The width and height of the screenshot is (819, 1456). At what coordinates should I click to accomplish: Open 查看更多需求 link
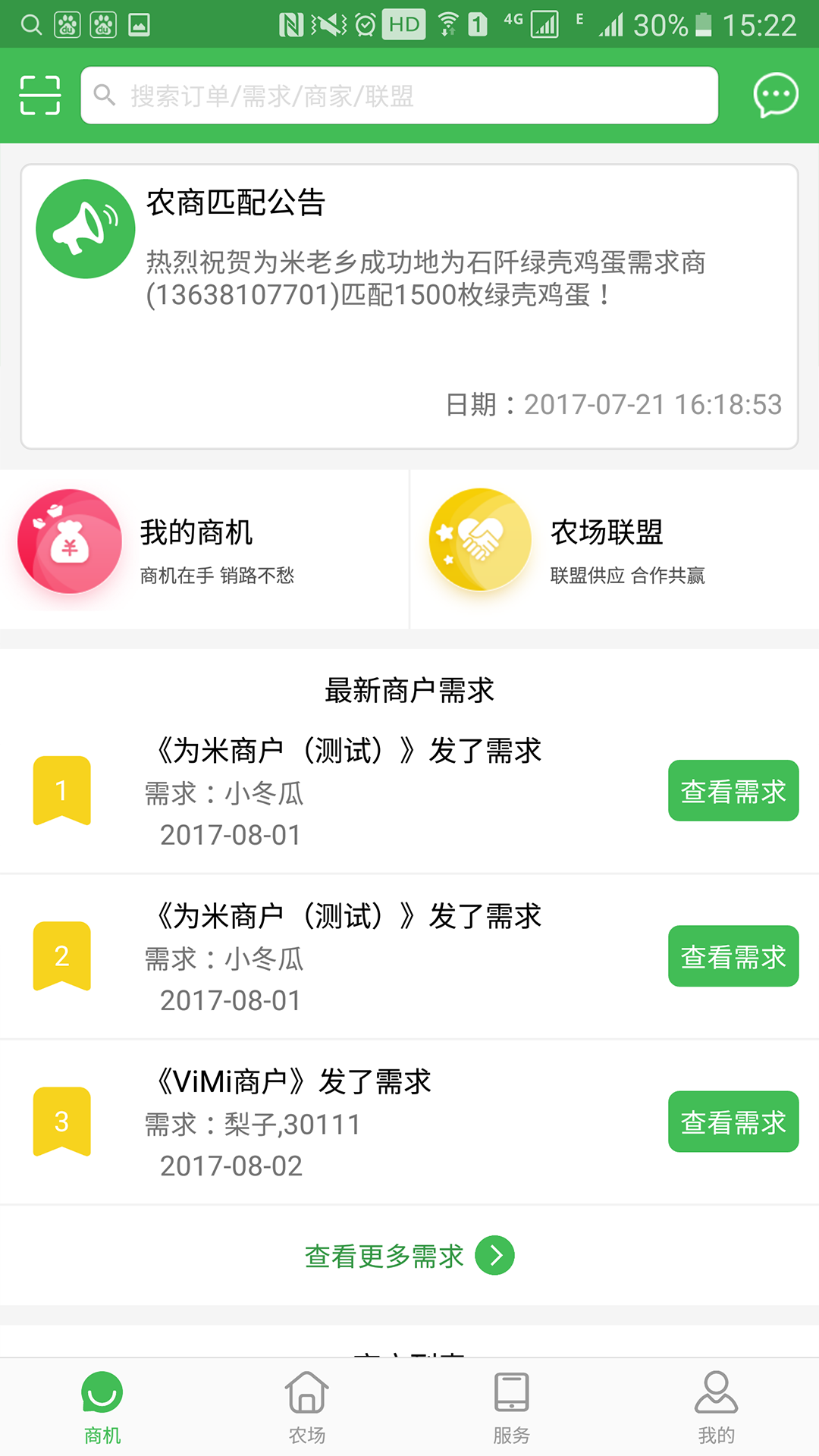point(409,1256)
